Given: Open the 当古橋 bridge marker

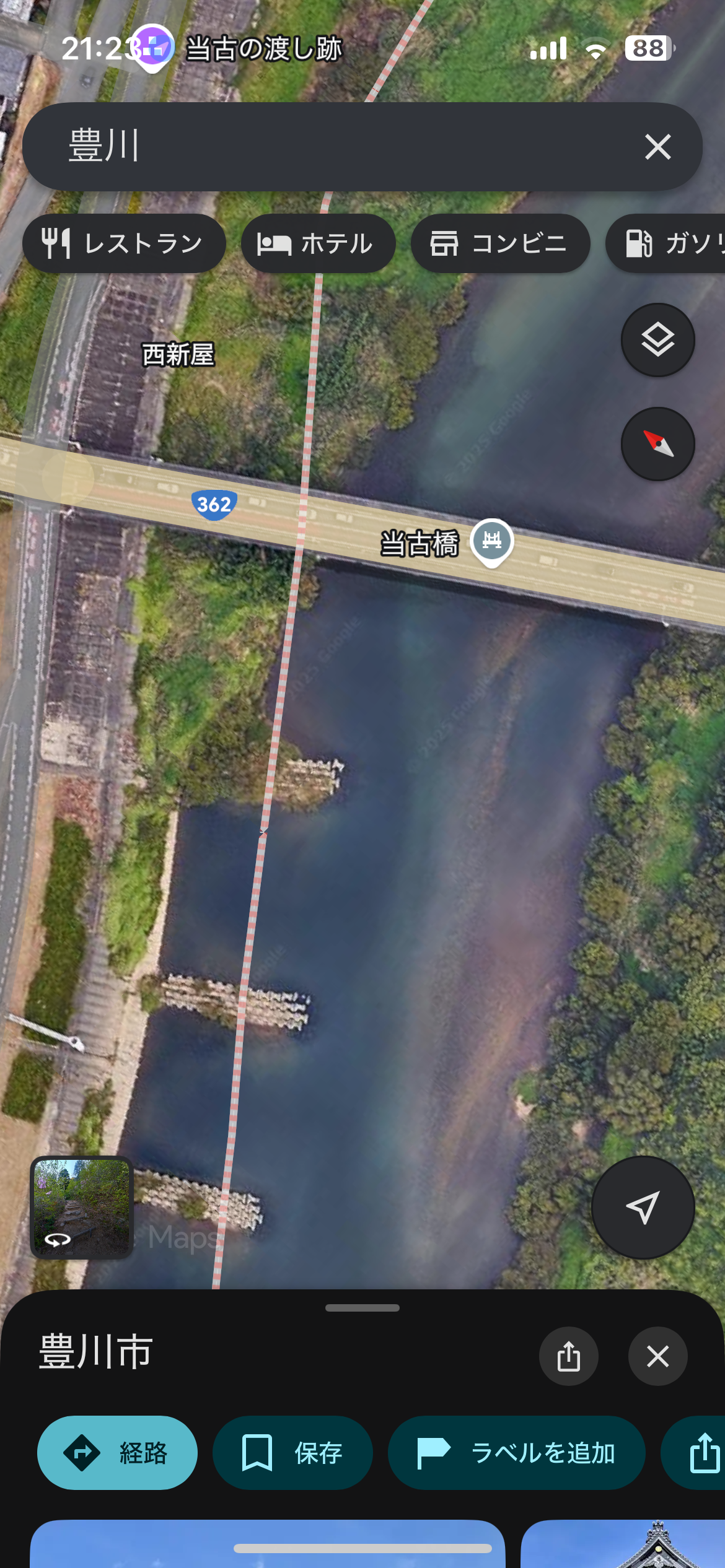Looking at the screenshot, I should tap(492, 542).
